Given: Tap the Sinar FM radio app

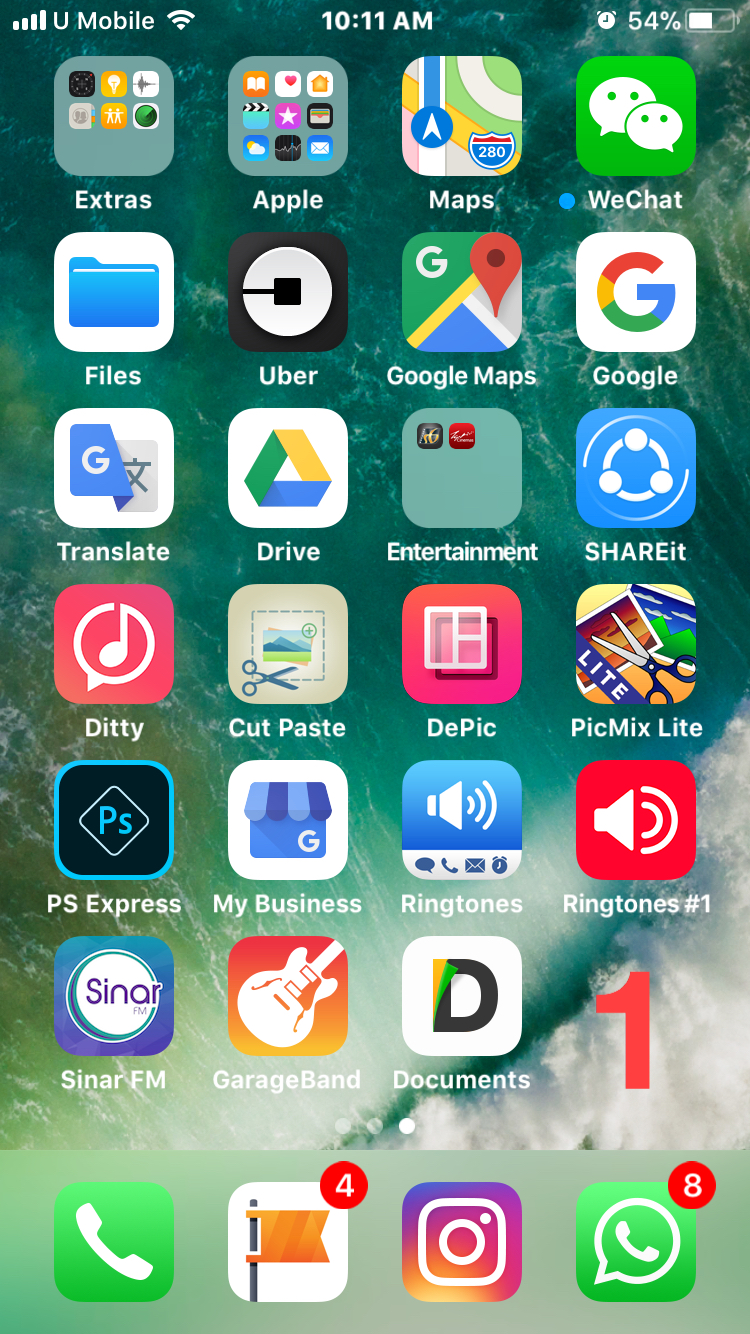Looking at the screenshot, I should pos(114,996).
